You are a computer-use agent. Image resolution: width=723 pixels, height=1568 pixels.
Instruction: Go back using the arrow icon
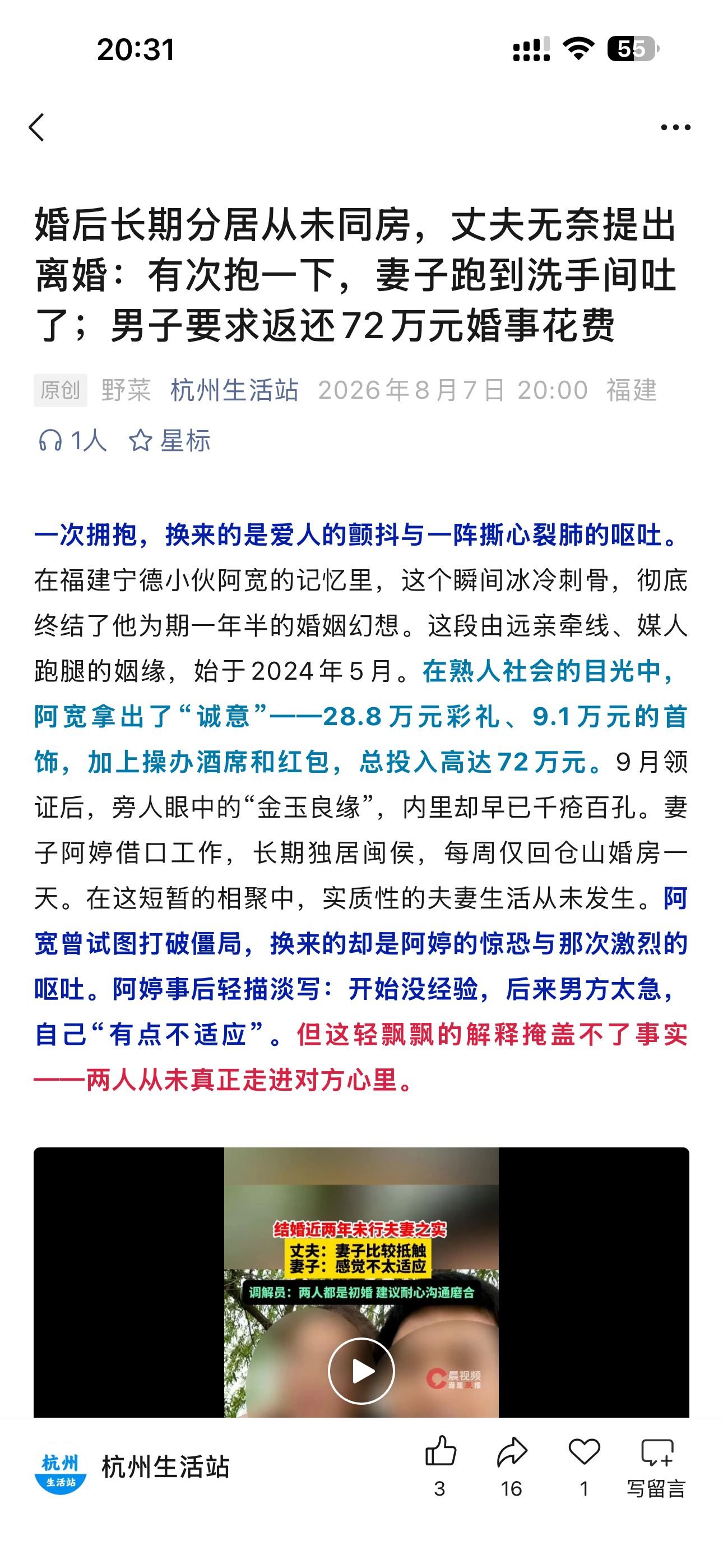36,127
